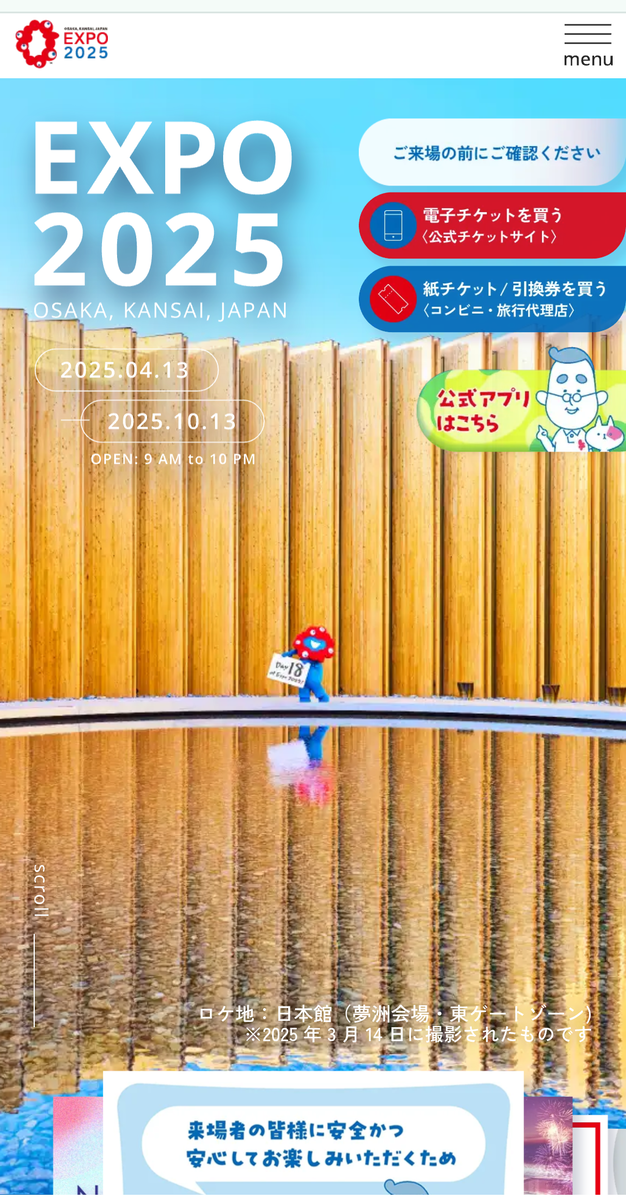Tap the EXPO 2025 home logo
Screen dimensions: 626x1200
click(62, 44)
